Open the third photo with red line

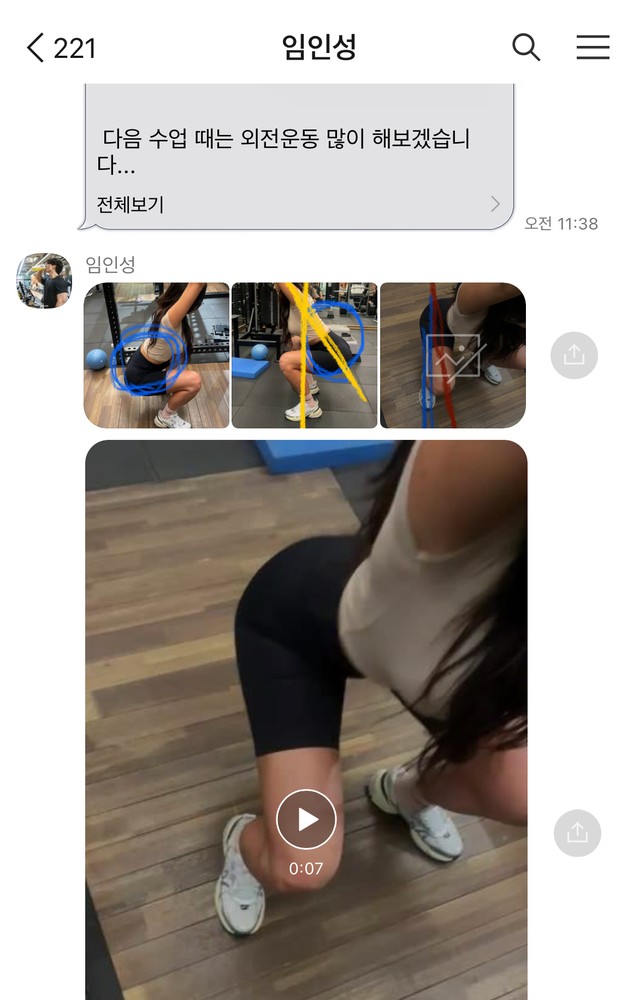coord(453,355)
